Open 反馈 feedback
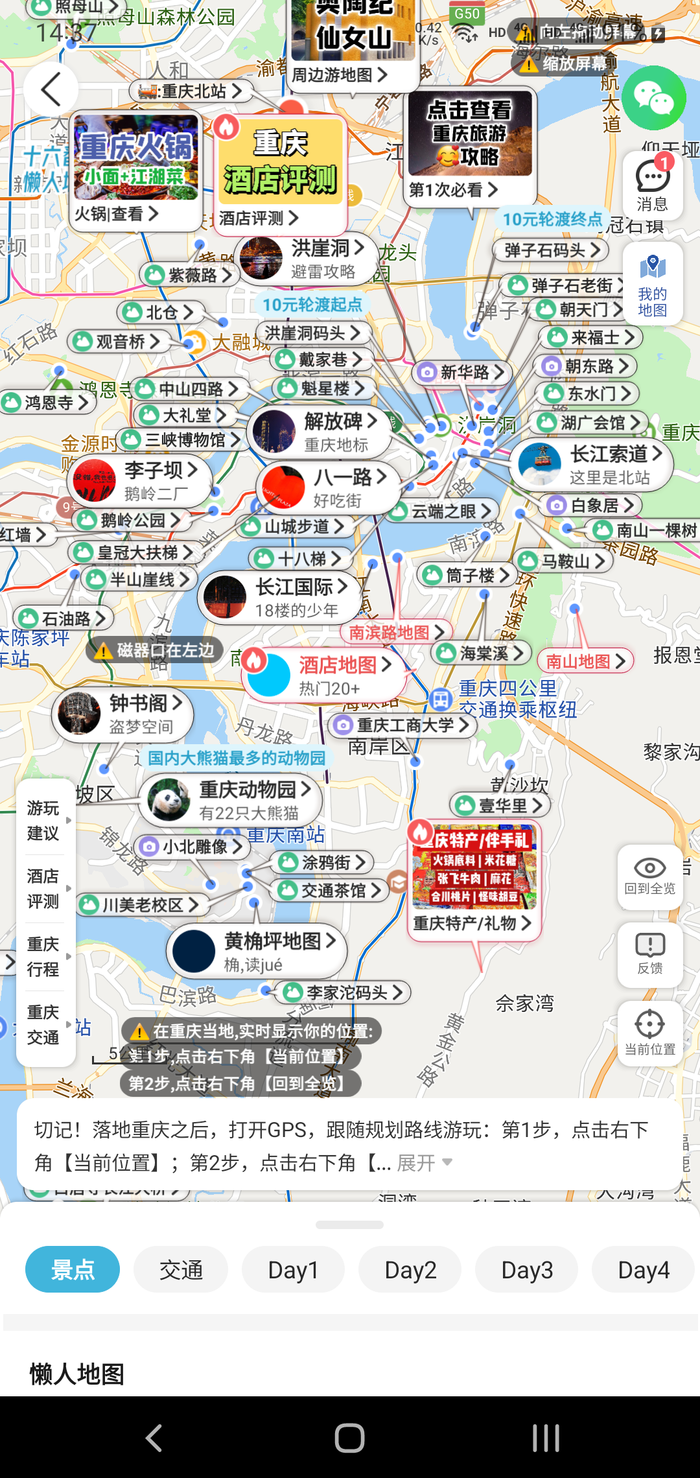700x1478 pixels. [x=650, y=954]
